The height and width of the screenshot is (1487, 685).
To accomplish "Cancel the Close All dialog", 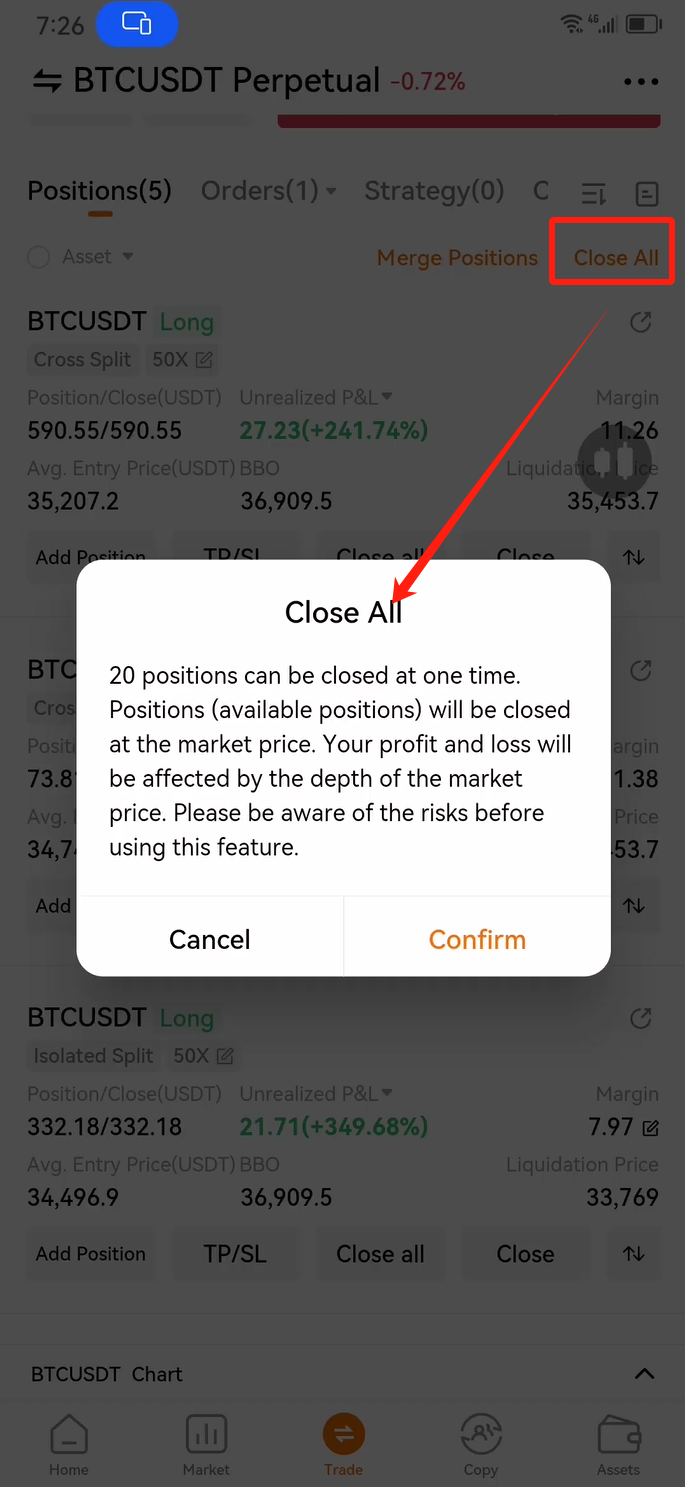I will coord(210,939).
